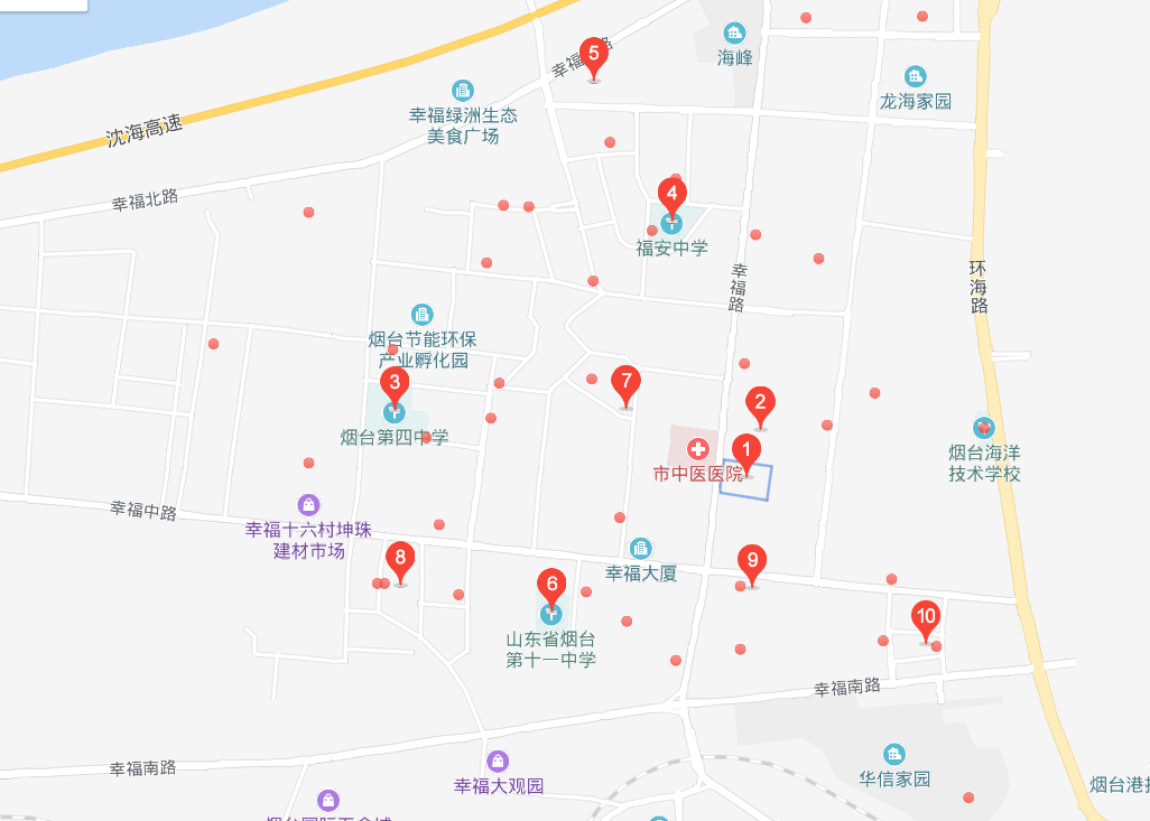
Task: Select map marker number 2
Action: 760,404
